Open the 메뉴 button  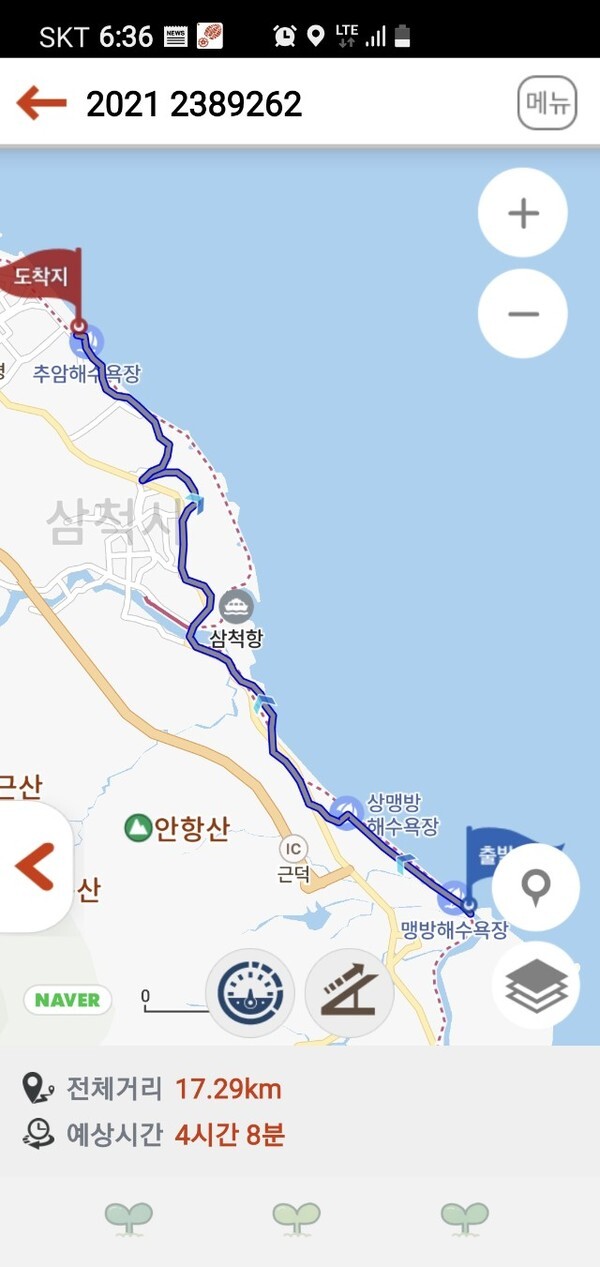[x=547, y=103]
